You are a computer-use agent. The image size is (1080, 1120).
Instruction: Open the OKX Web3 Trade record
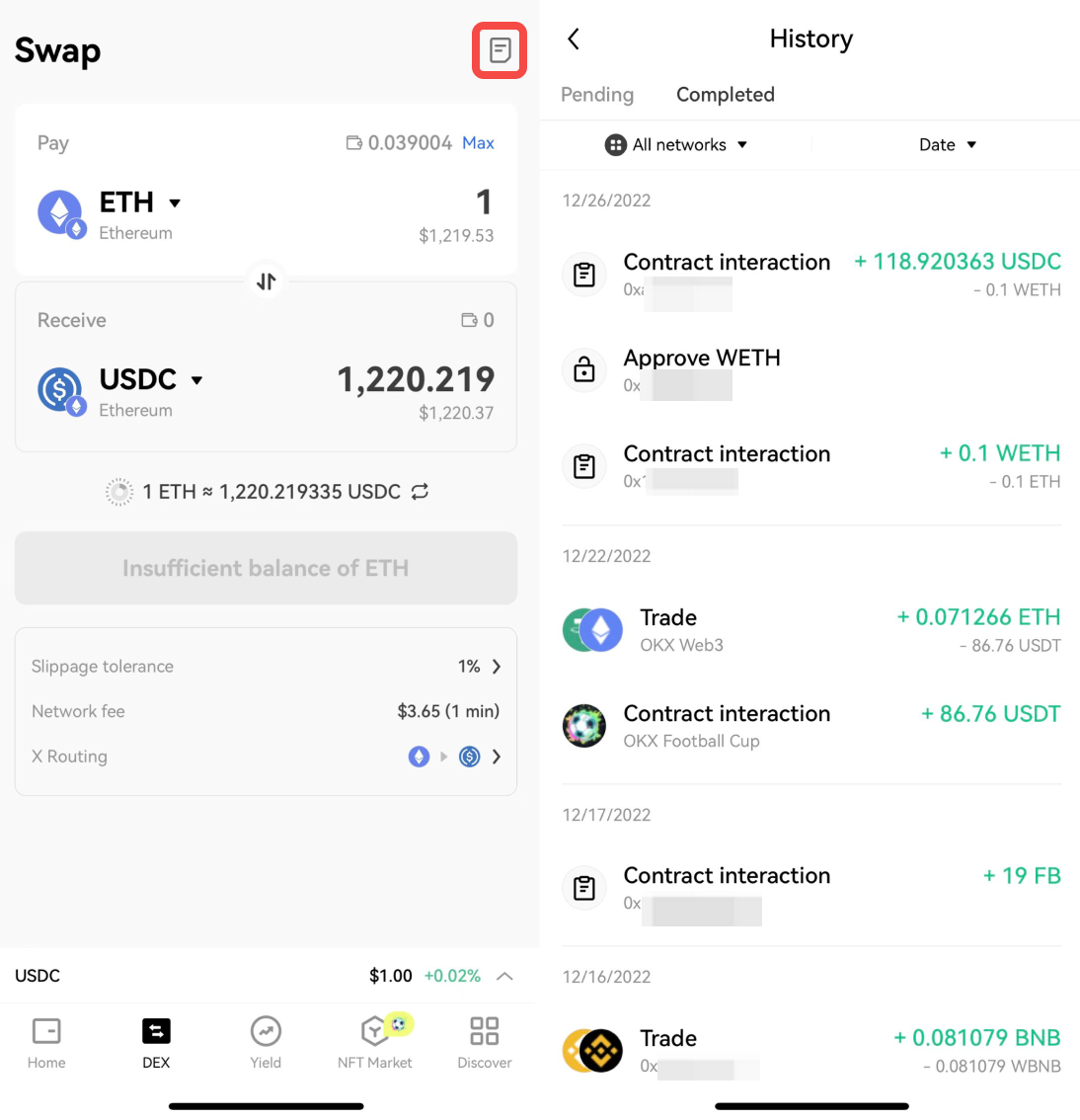point(810,630)
